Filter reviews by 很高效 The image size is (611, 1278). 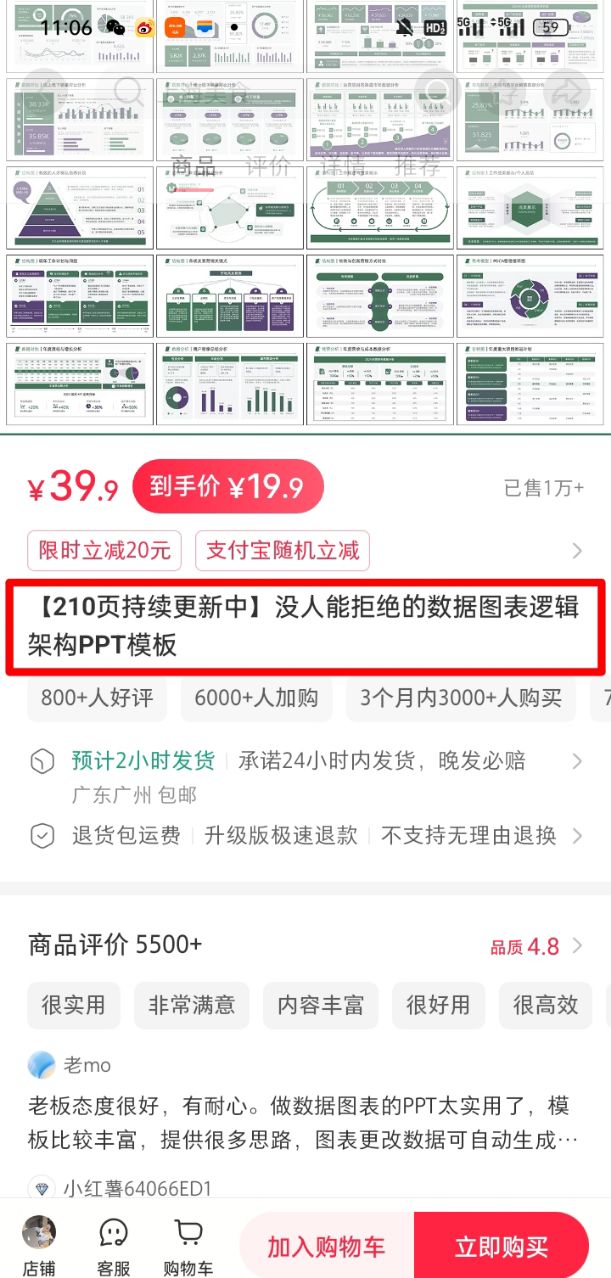(x=545, y=1005)
